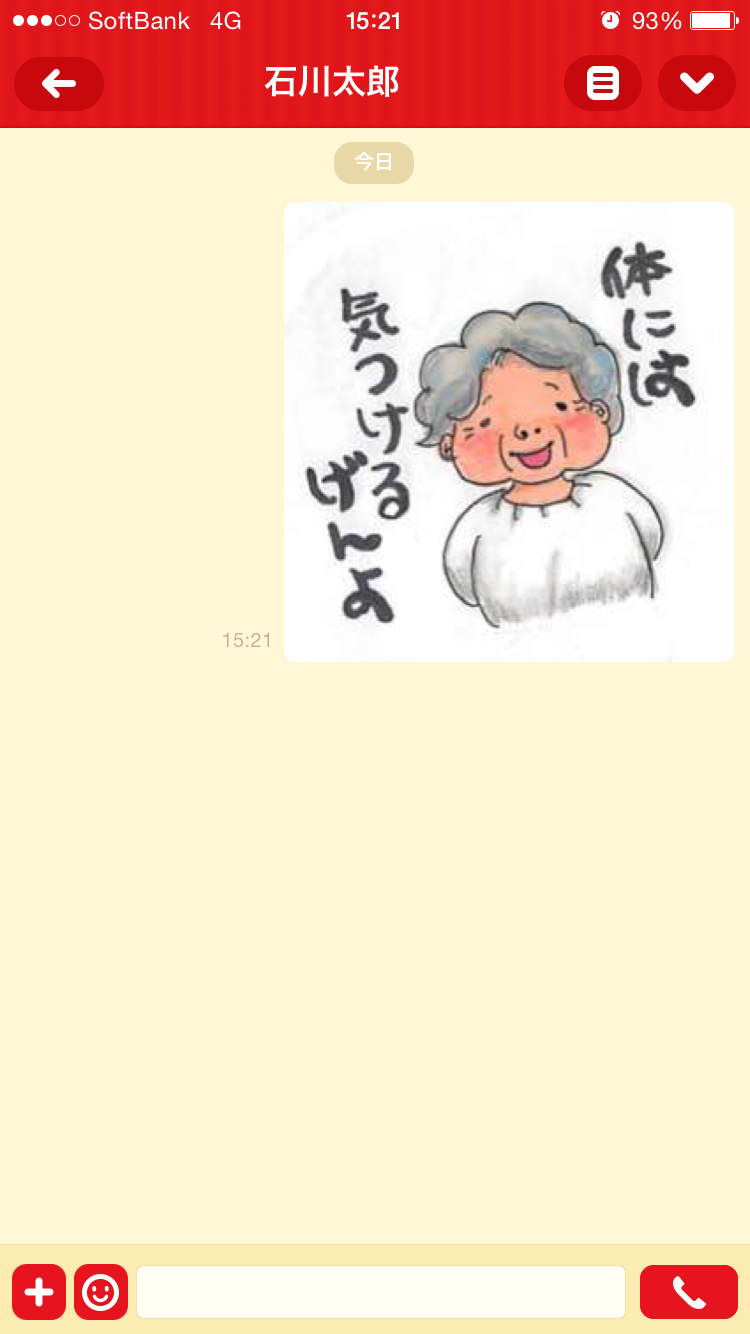Start a voice call with 石川太郎
The image size is (750, 1334).
[688, 1292]
